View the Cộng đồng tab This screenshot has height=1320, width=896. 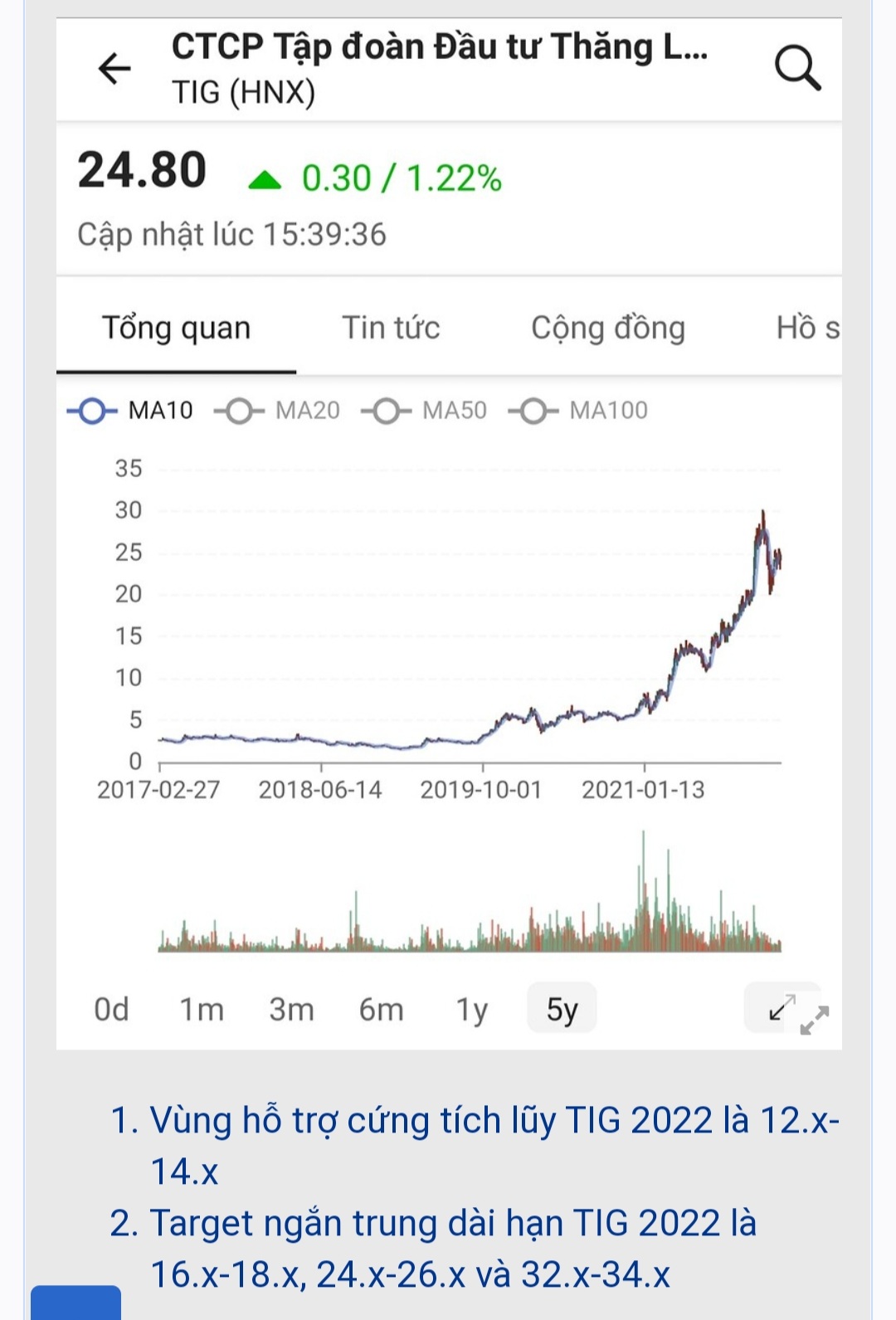(608, 328)
